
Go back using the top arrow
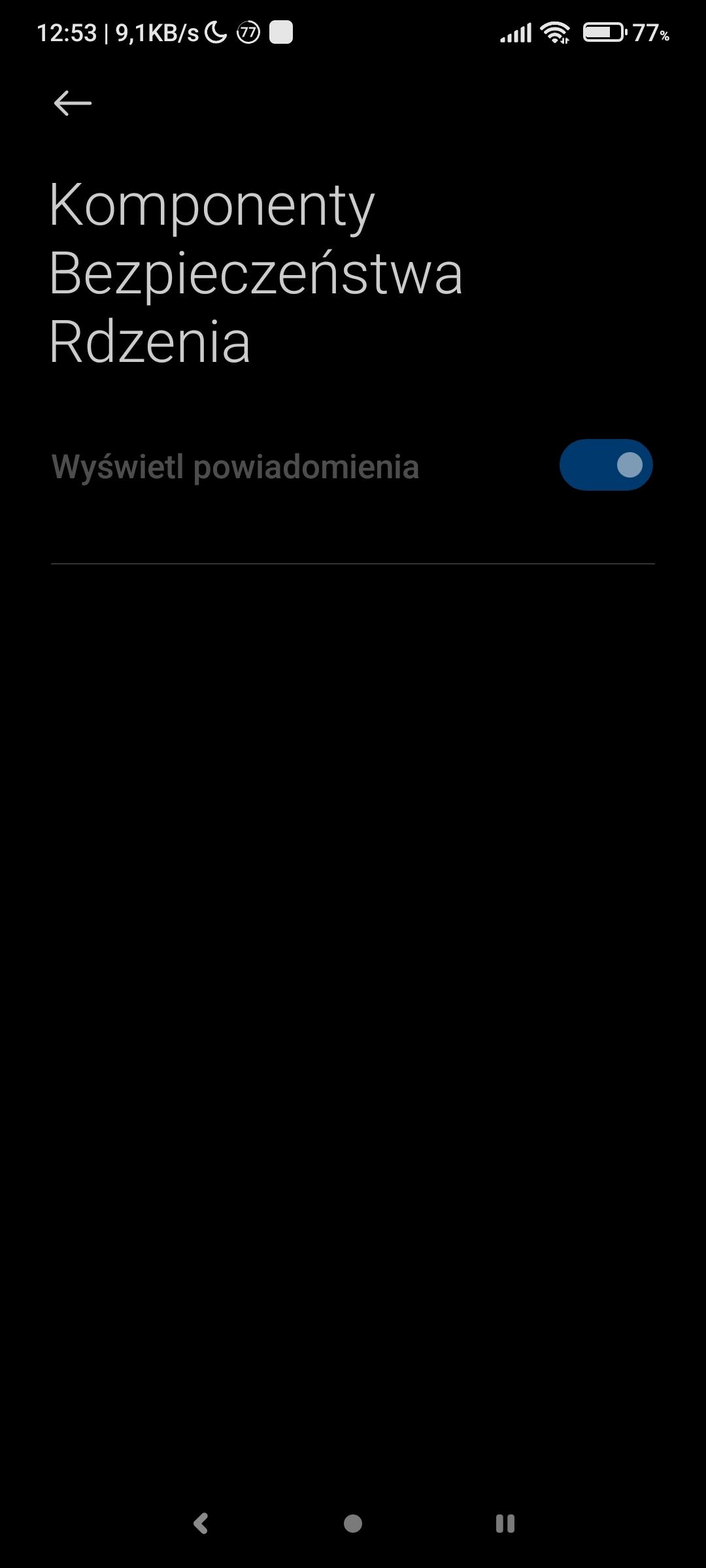tap(72, 103)
